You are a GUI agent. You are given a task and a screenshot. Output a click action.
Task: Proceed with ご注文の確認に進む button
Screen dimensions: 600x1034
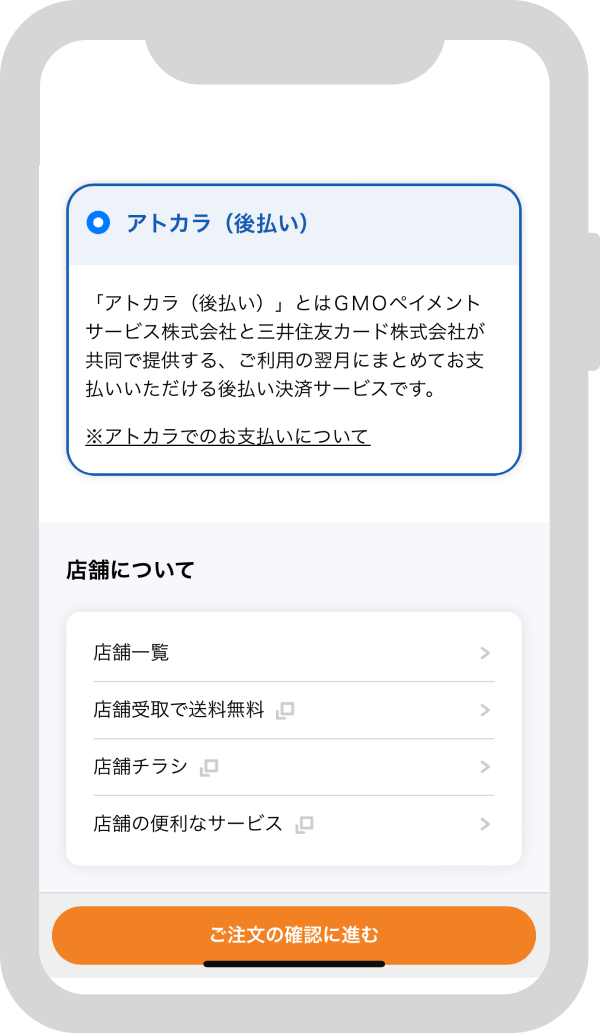tap(293, 935)
